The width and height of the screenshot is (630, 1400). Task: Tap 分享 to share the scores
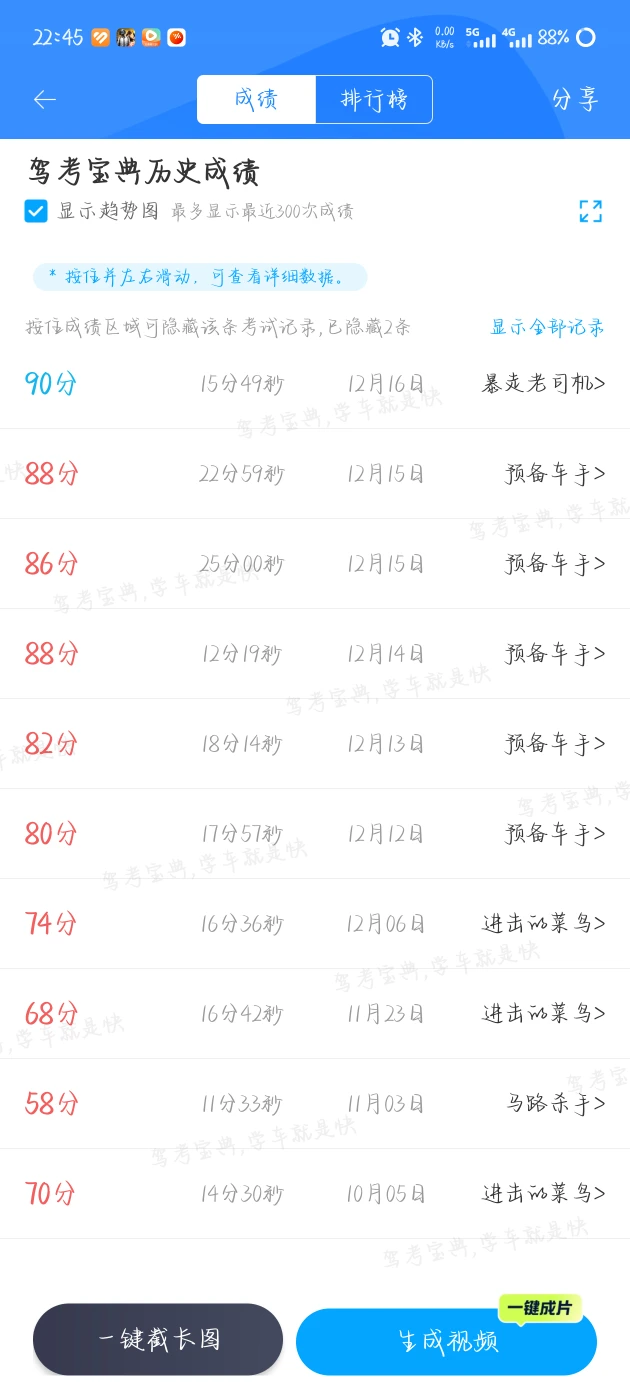[575, 99]
